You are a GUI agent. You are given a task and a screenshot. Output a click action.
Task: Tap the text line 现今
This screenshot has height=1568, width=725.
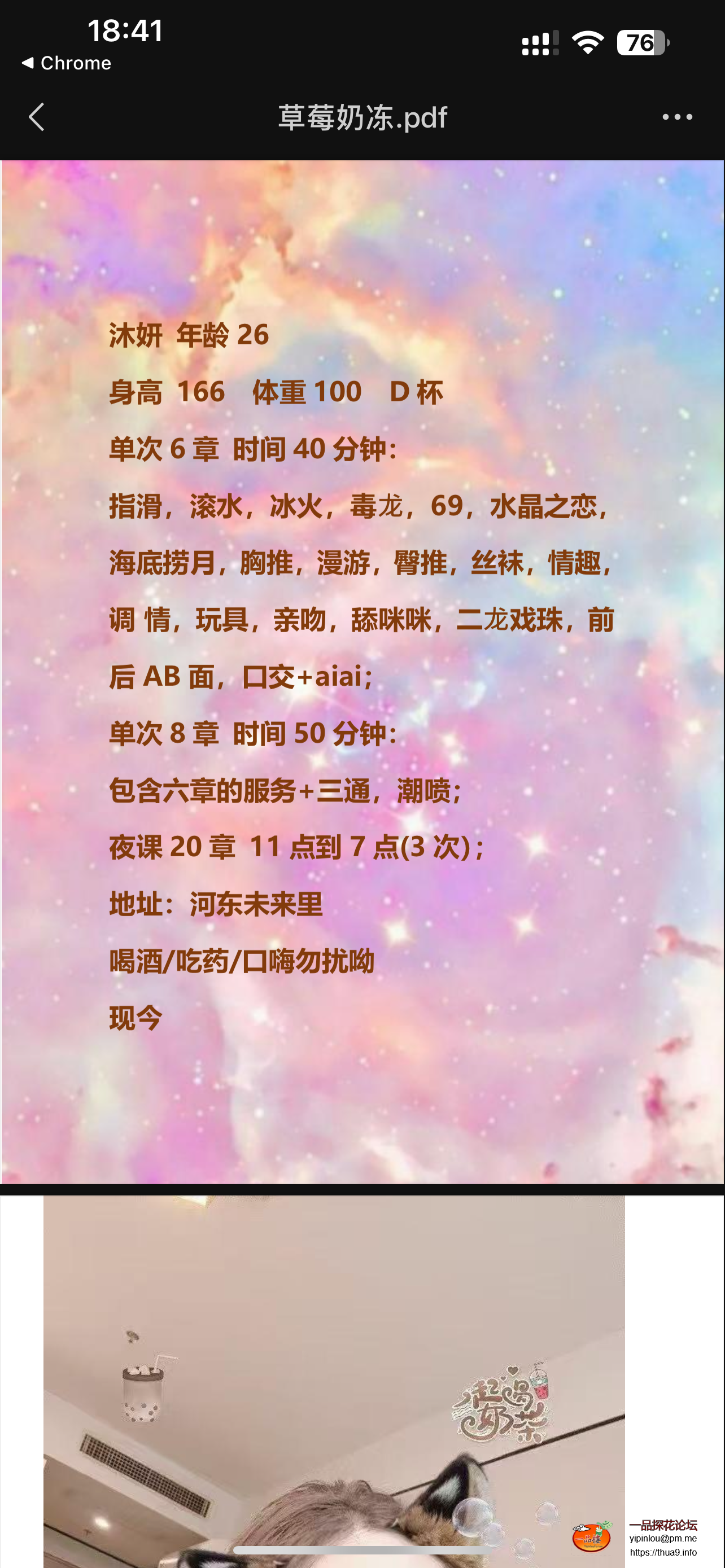coord(134,1018)
